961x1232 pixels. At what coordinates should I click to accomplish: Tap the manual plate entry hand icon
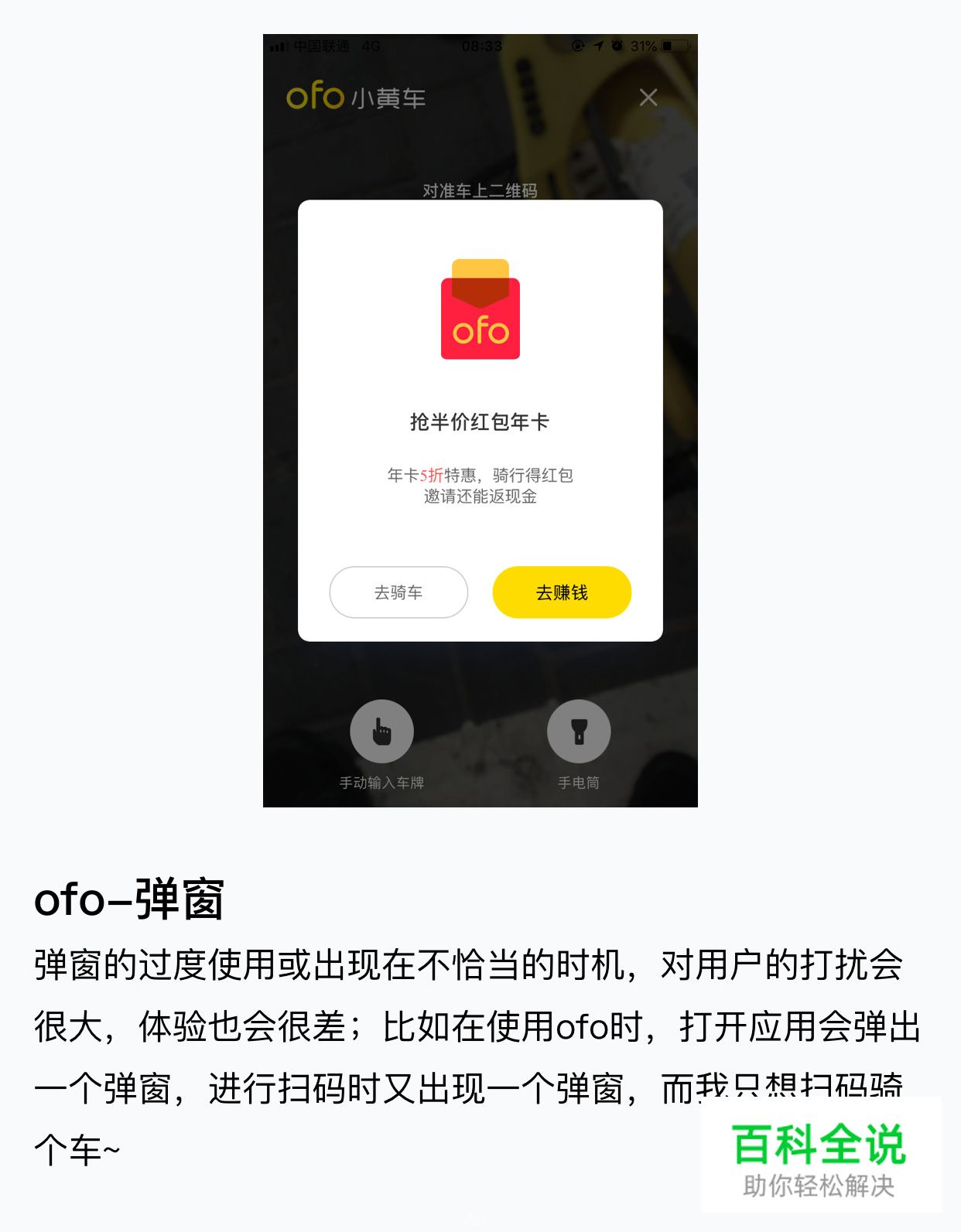click(x=382, y=731)
